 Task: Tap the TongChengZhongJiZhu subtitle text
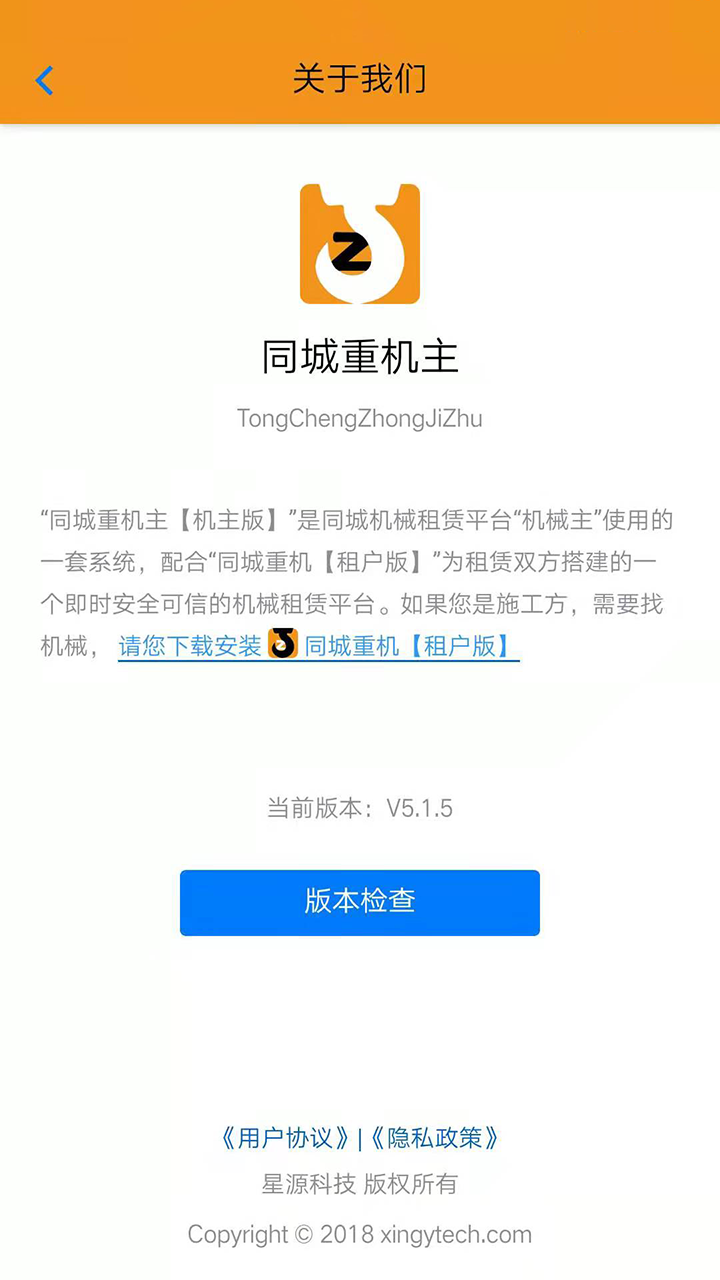360,418
